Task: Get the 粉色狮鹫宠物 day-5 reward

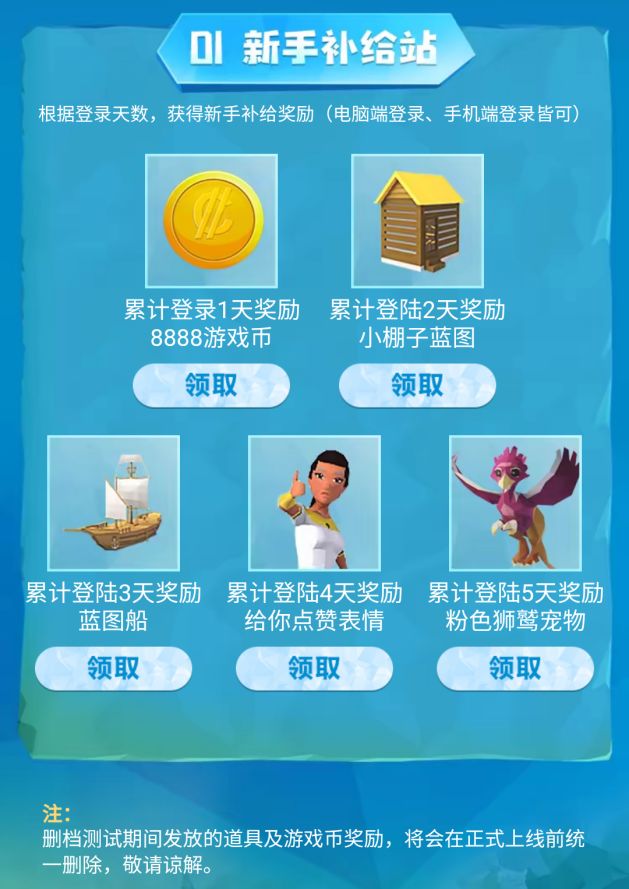Action: click(515, 668)
